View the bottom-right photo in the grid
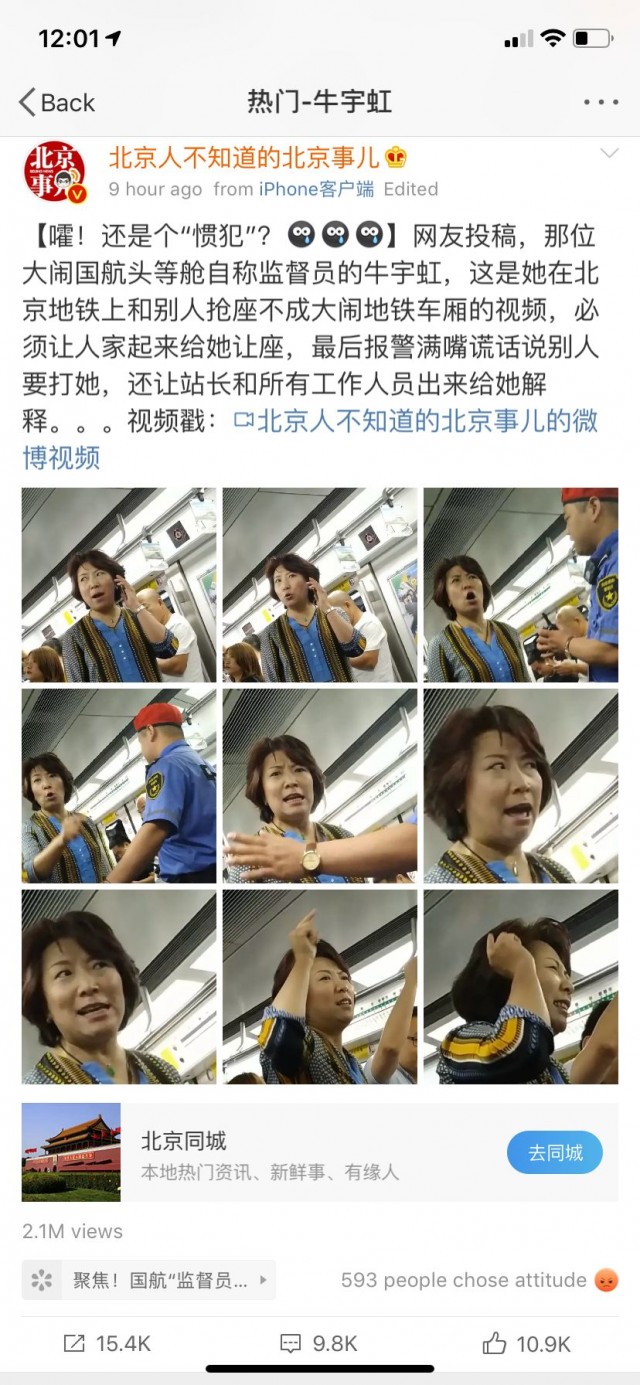640x1385 pixels. coord(520,987)
